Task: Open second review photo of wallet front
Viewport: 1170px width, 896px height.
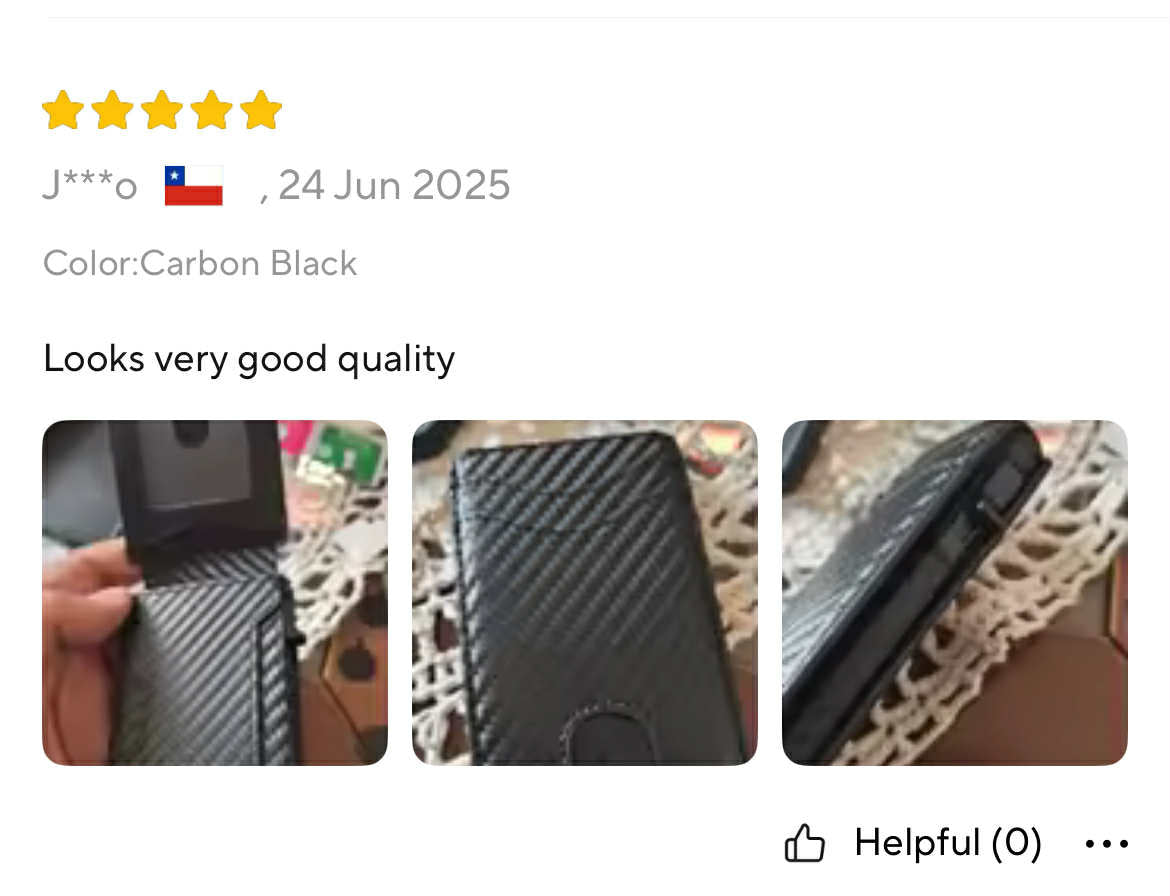Action: coord(584,593)
